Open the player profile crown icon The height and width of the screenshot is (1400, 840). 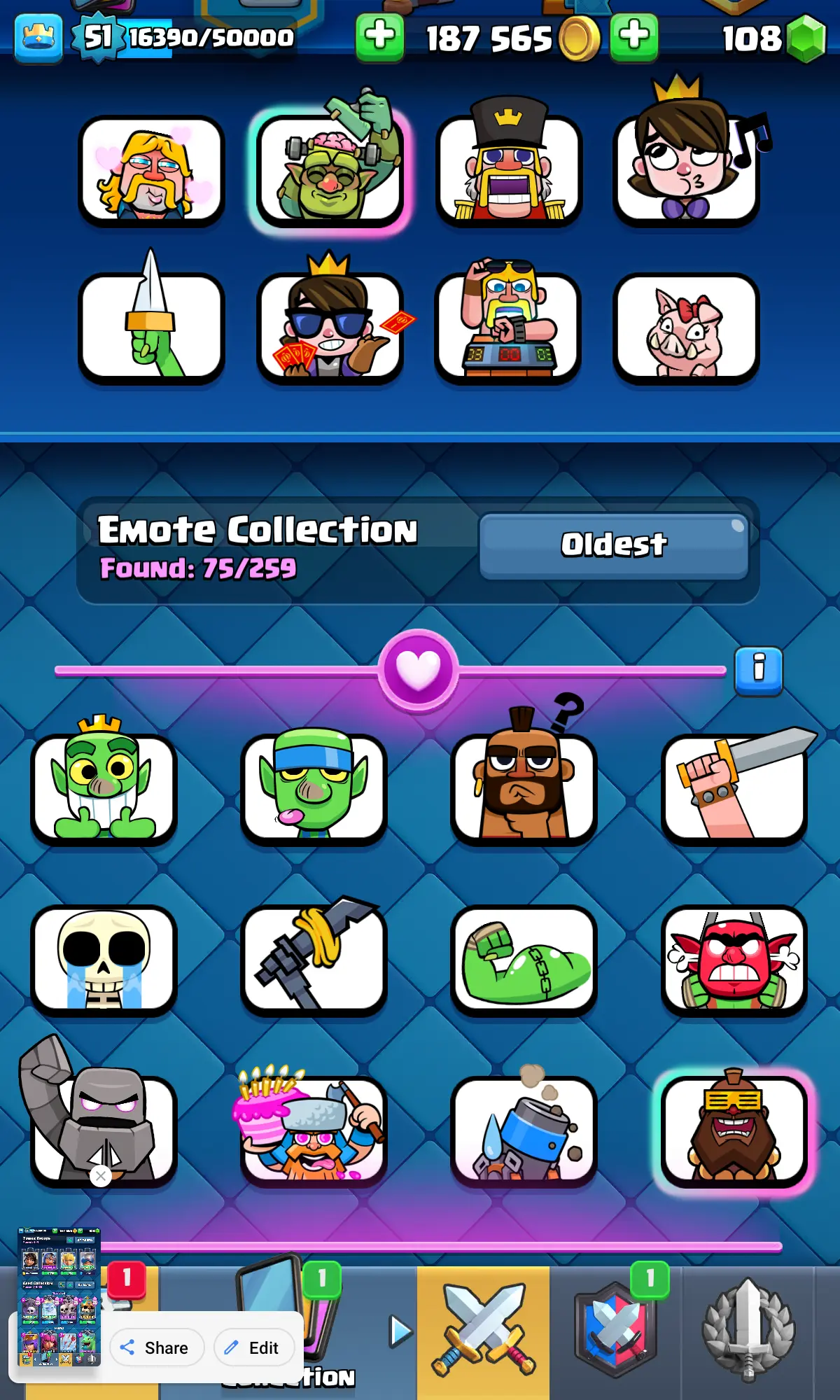point(38,38)
